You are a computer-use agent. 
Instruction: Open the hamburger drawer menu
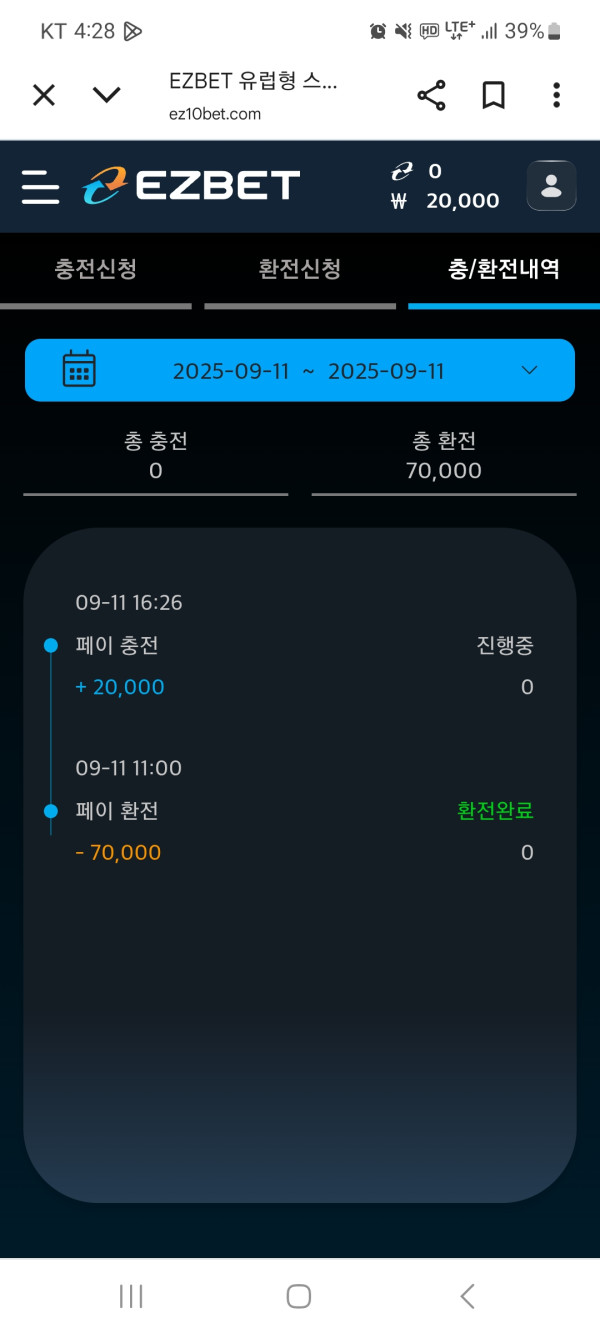40,187
